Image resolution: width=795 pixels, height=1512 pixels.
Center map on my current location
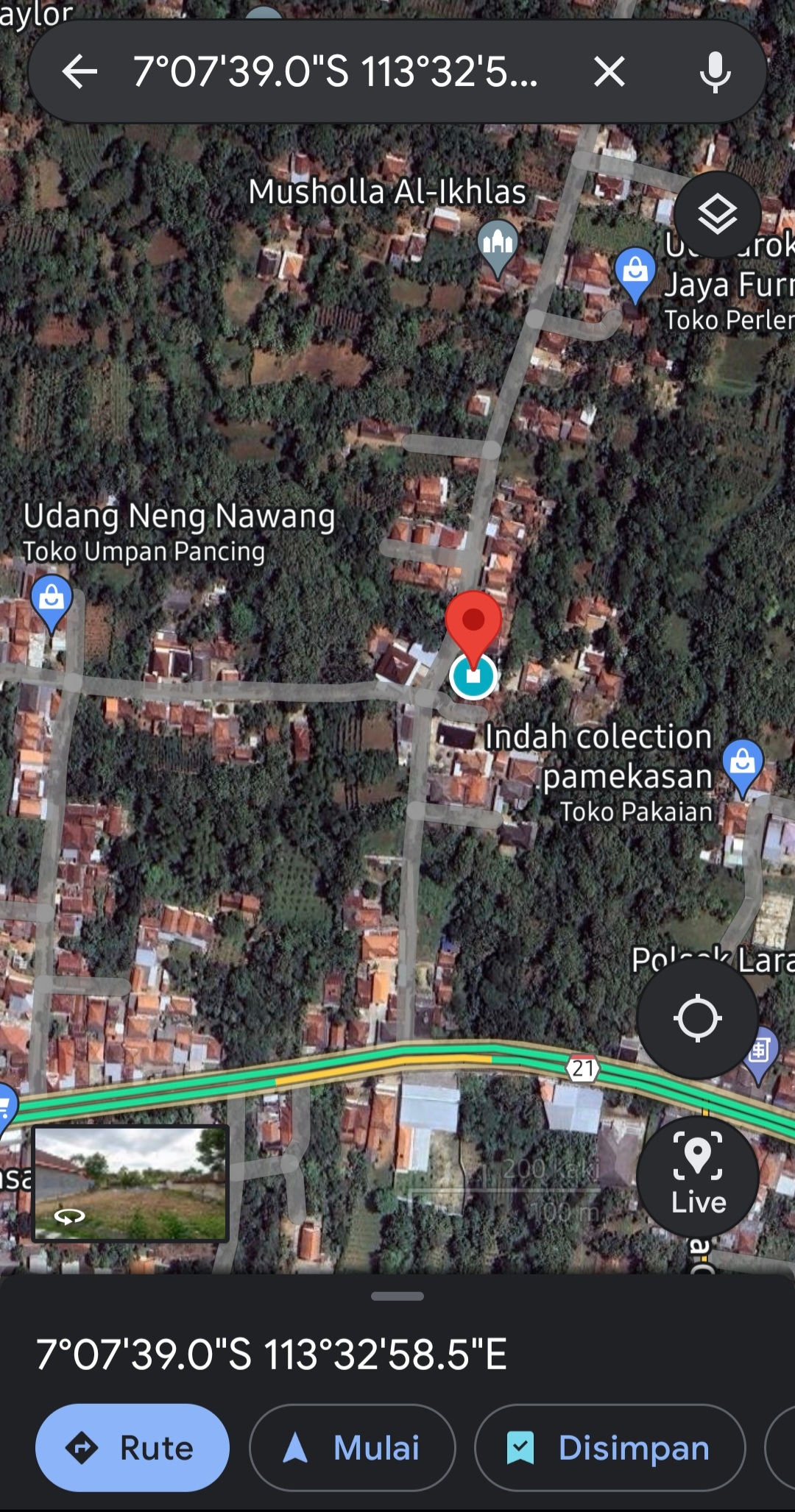coord(697,1019)
